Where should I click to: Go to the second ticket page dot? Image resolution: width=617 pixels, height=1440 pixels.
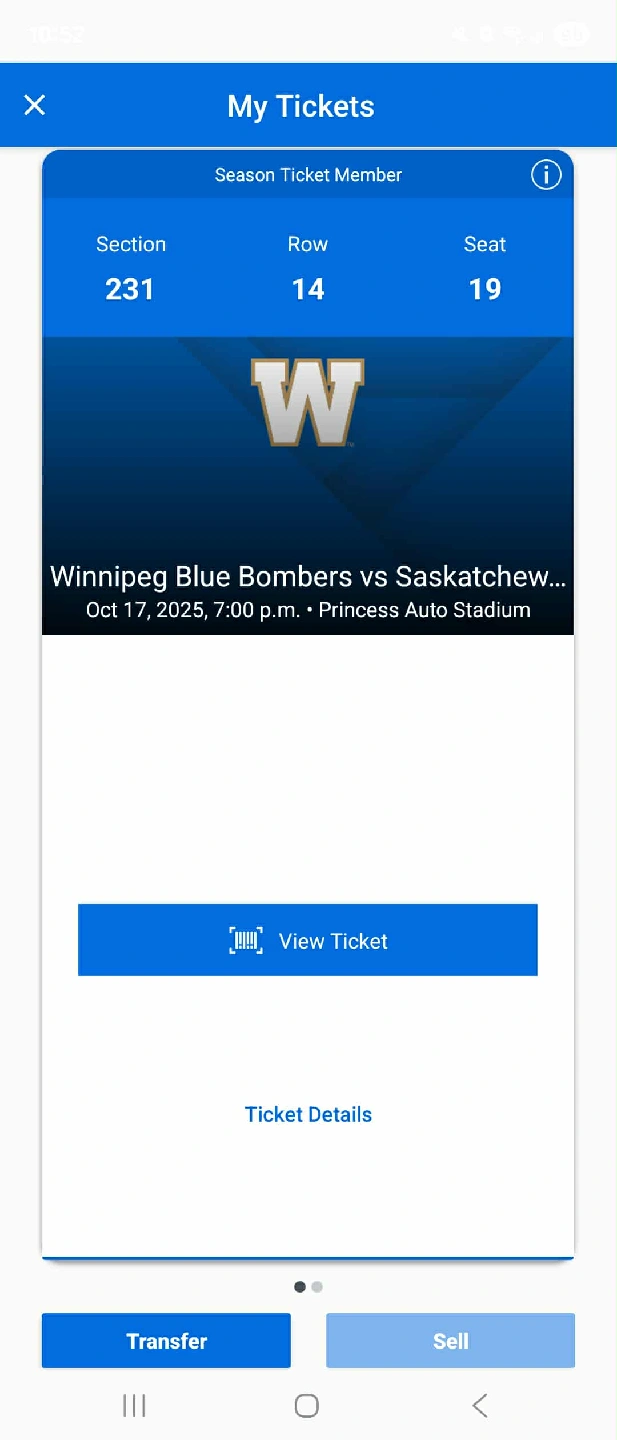click(x=317, y=1287)
